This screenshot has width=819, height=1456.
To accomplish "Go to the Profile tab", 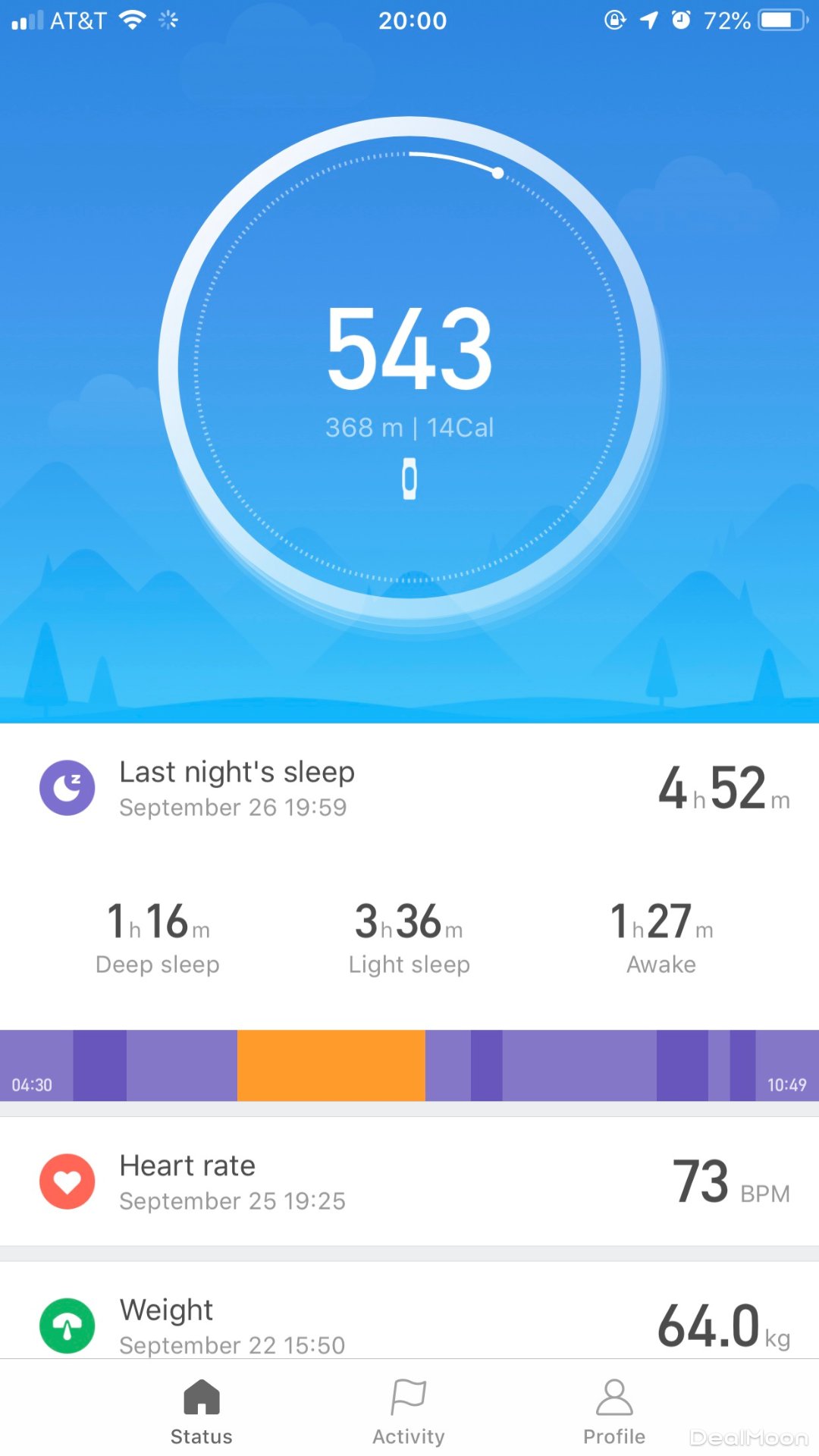I will coord(614,1412).
